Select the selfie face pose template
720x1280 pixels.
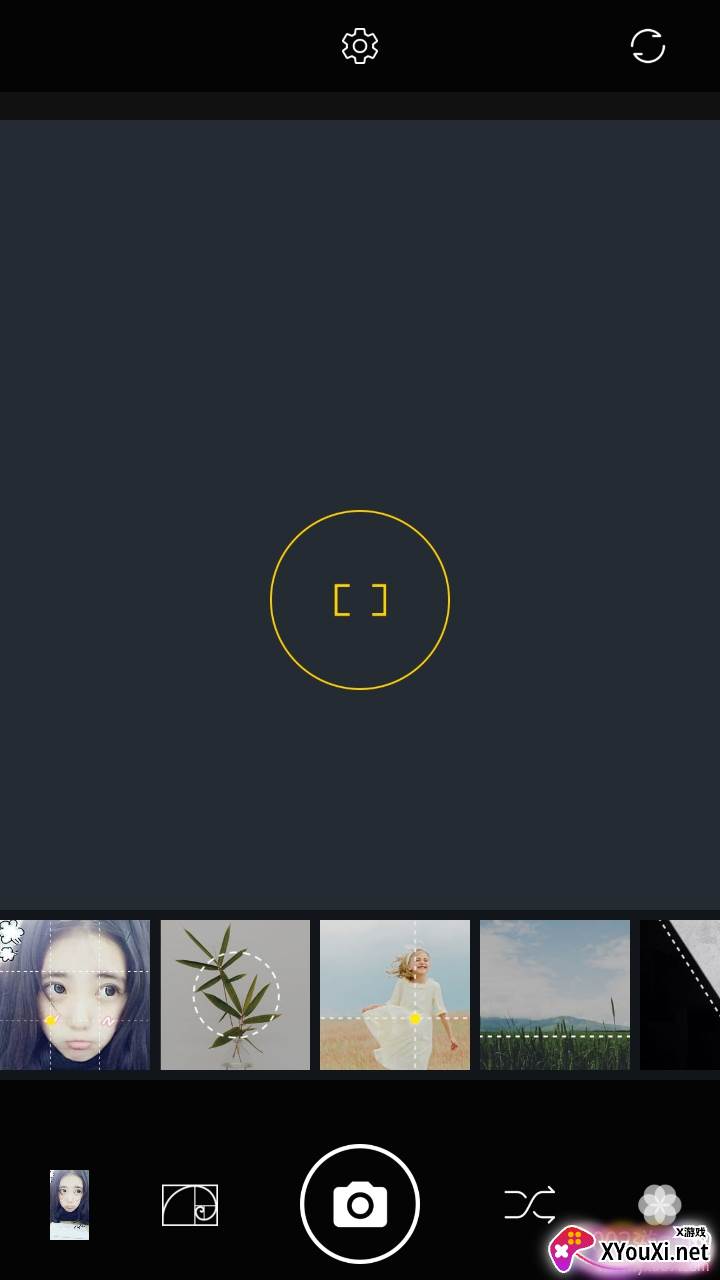74,995
